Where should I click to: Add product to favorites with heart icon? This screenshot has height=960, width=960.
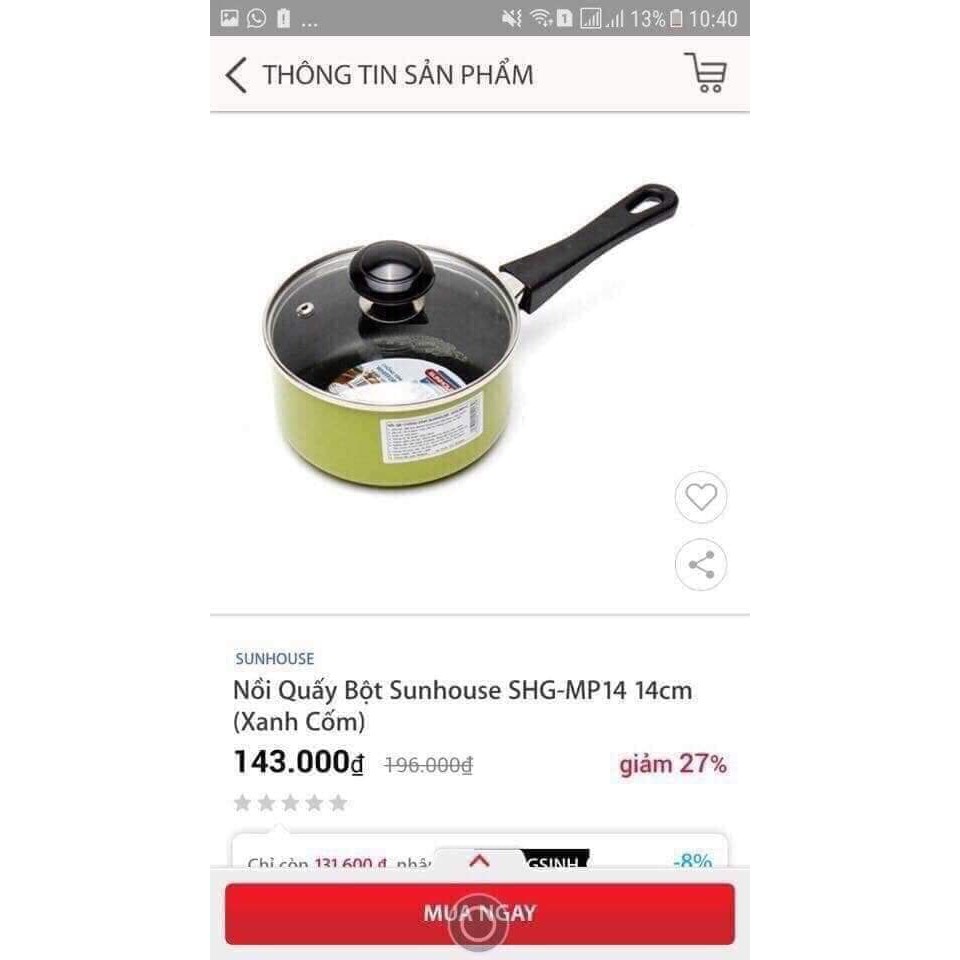coord(701,497)
